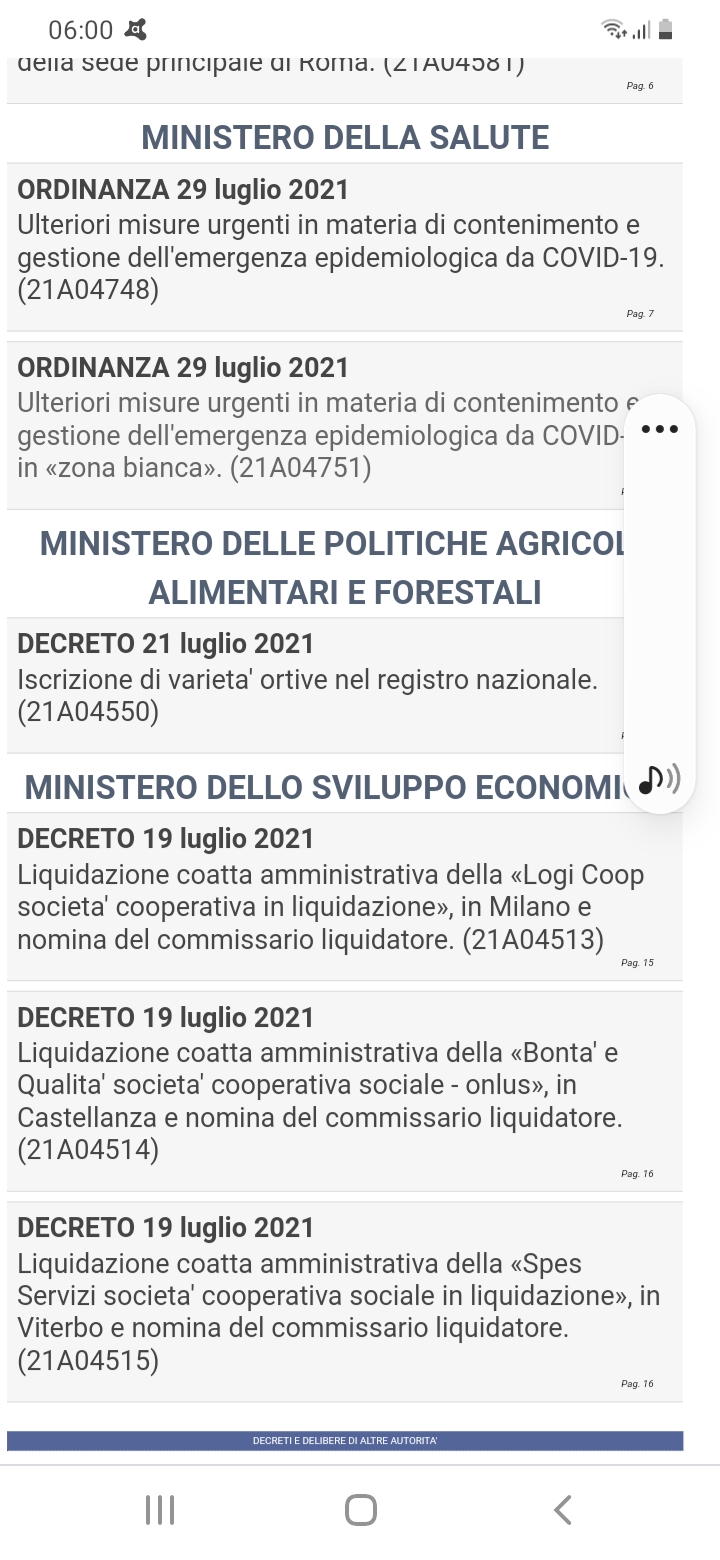
Task: Open the Logi Coop liquidazione decreto
Action: (x=344, y=896)
